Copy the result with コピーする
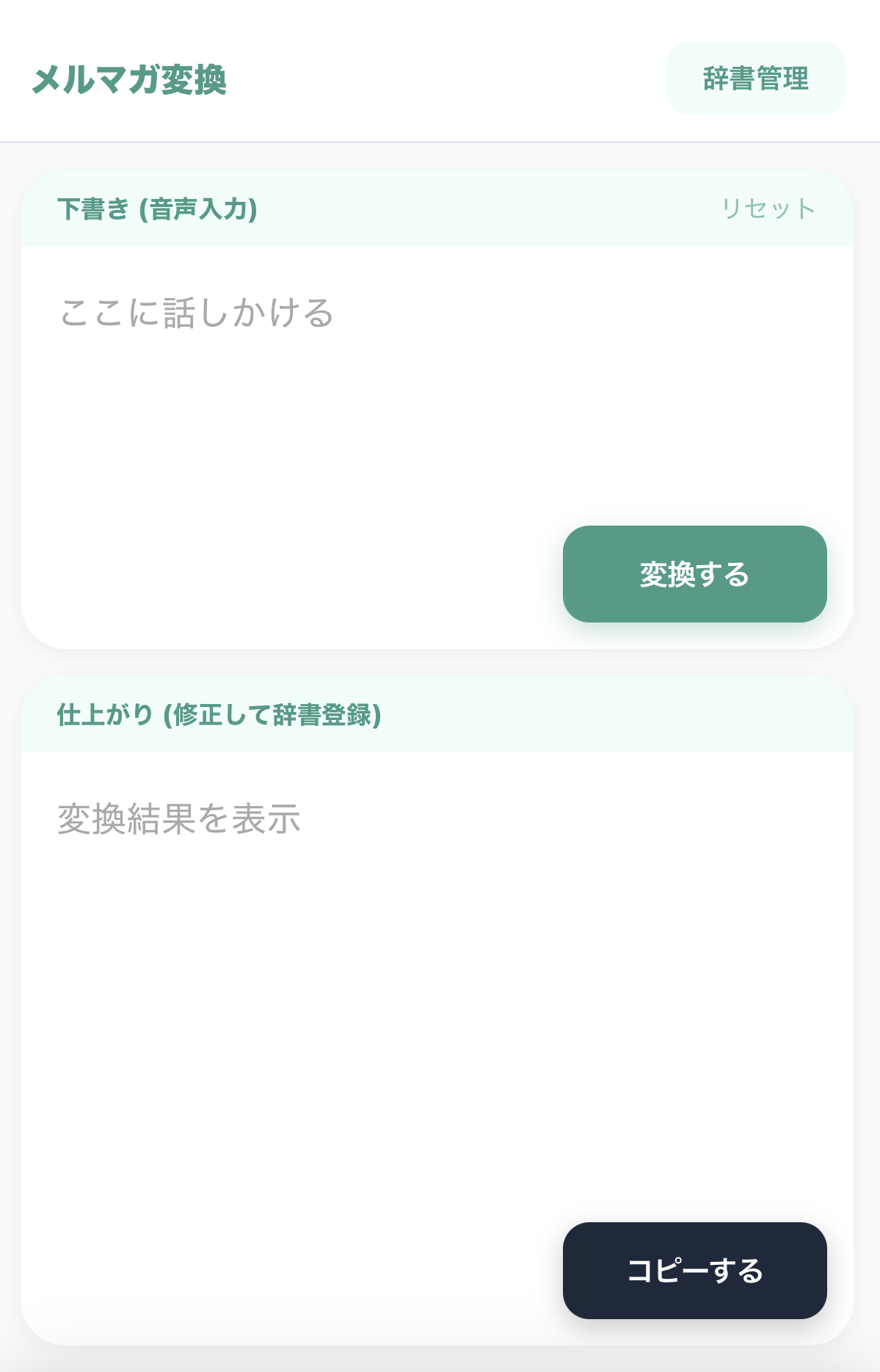This screenshot has width=880, height=1372. point(694,1271)
